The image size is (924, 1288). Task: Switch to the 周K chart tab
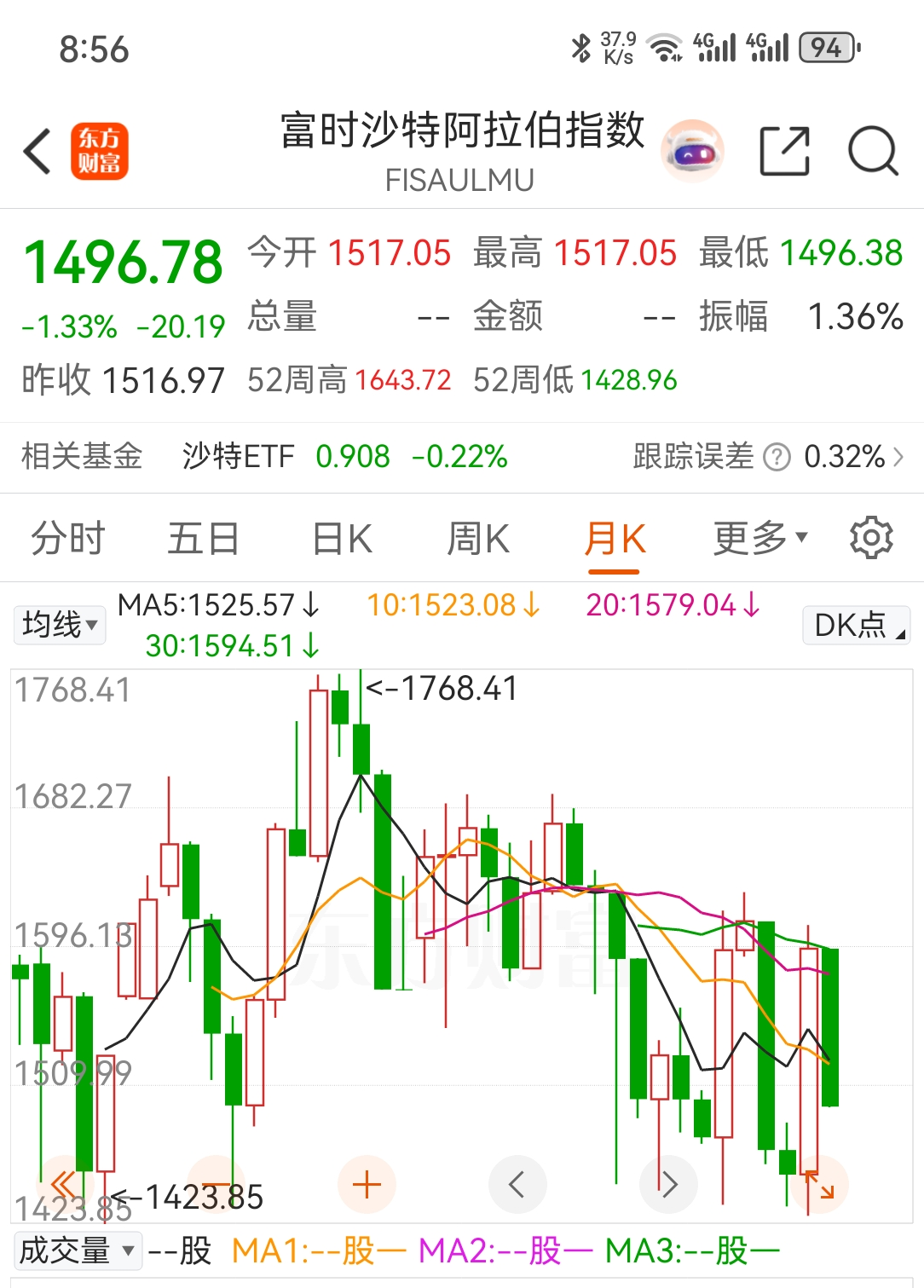[477, 539]
